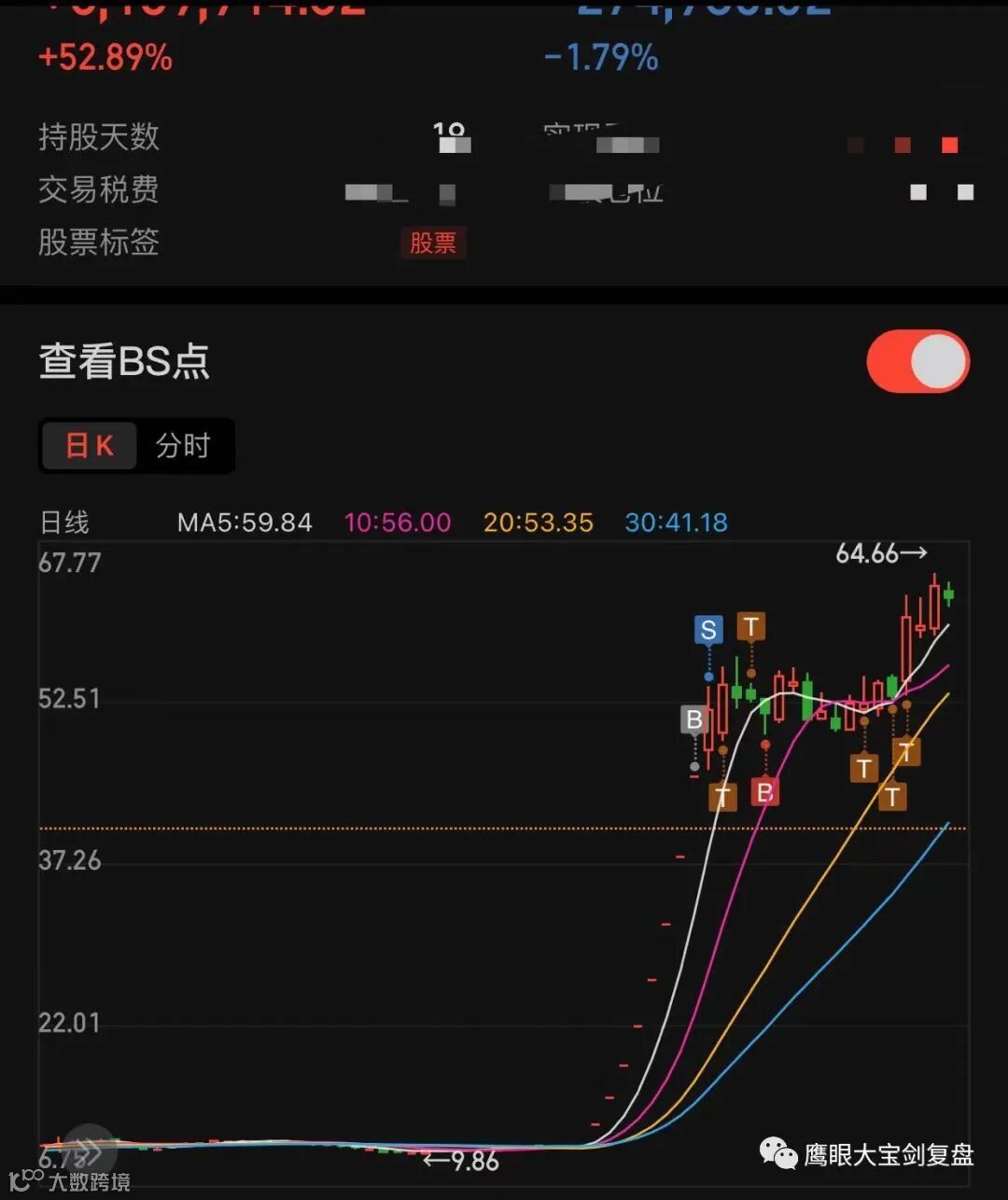Tap the 股票 tag chip
Screen dimensions: 1008x1200
pos(433,244)
